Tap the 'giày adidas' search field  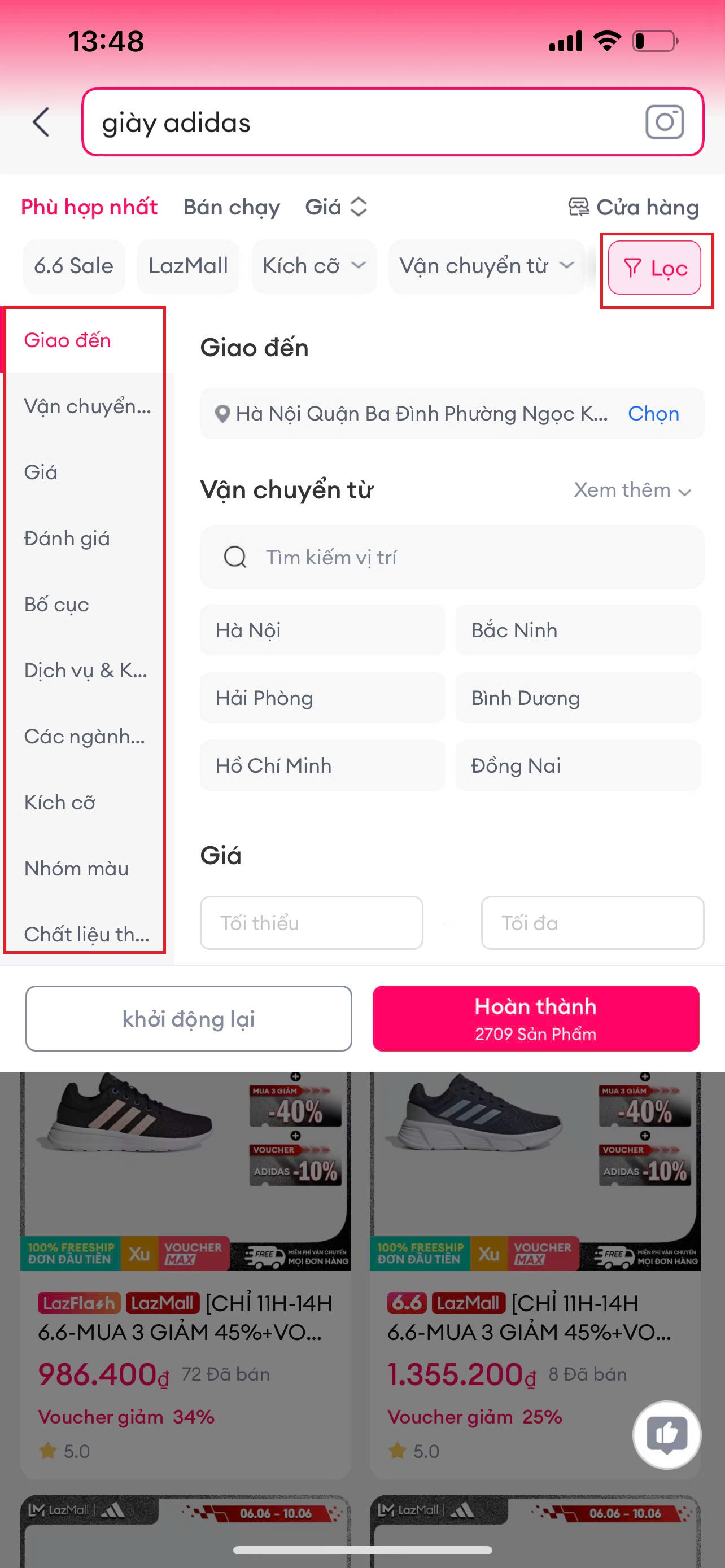[365, 122]
